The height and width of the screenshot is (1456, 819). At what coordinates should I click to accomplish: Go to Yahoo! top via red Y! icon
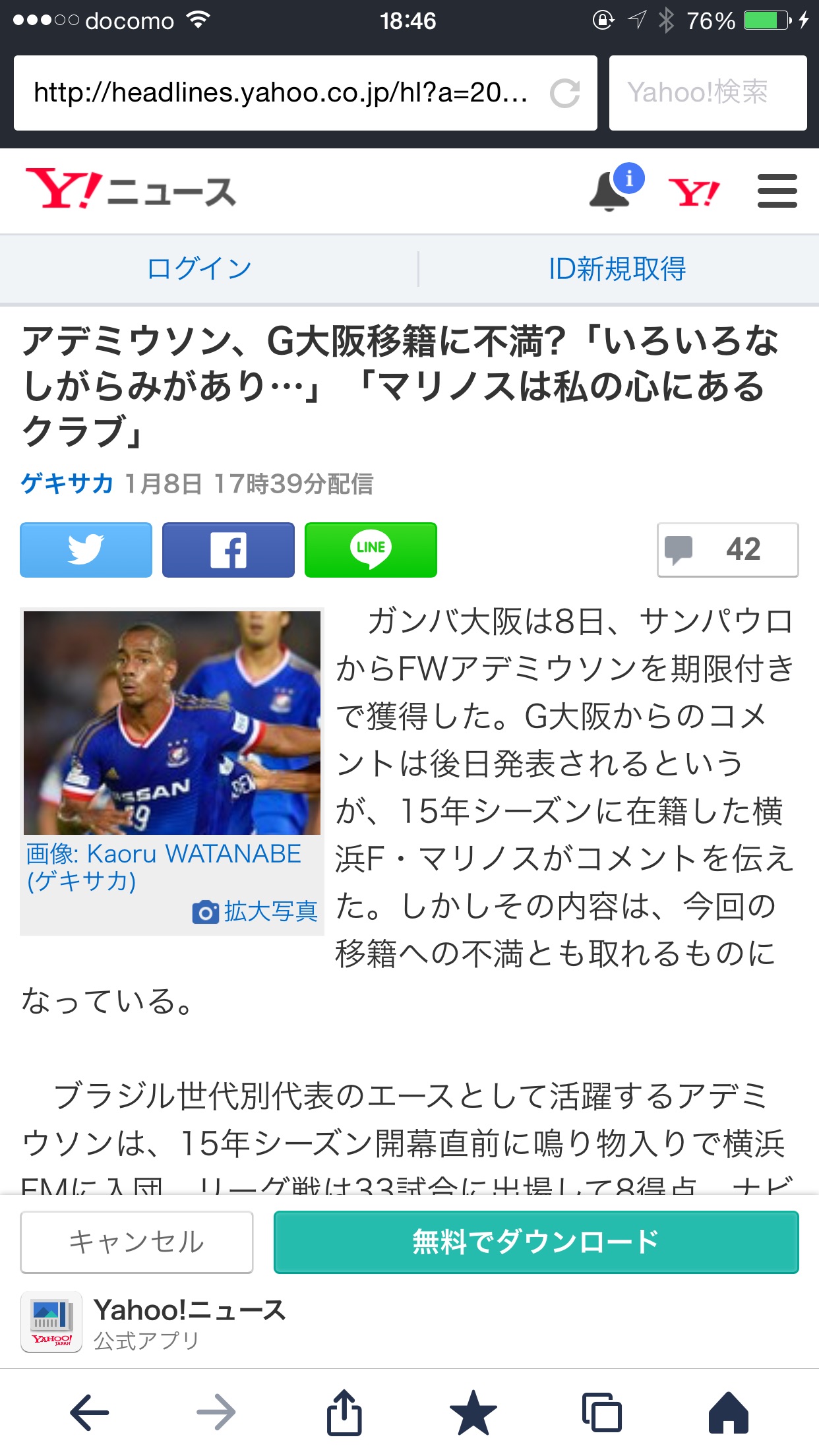pyautogui.click(x=694, y=192)
